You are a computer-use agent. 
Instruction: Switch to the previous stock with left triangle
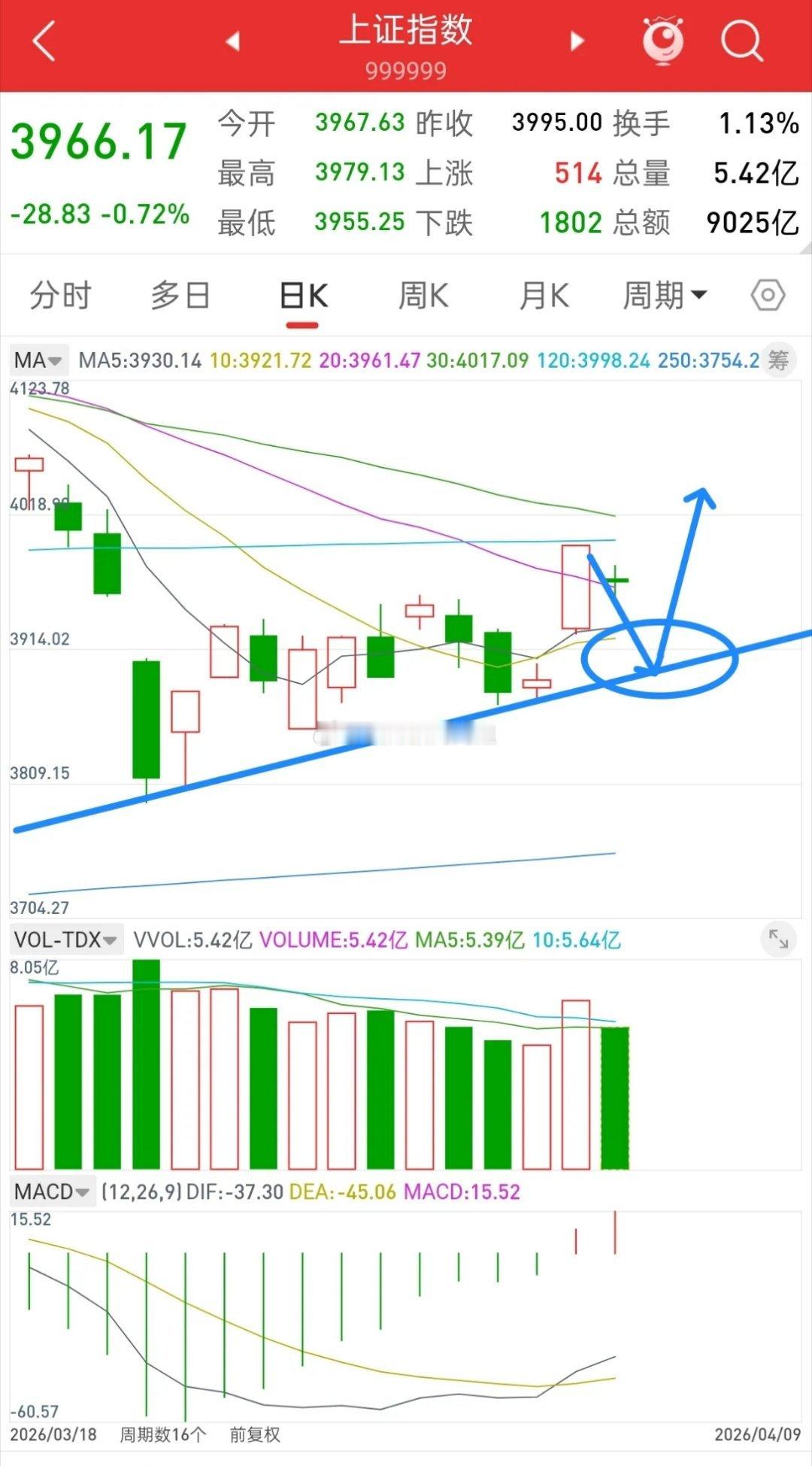tap(233, 41)
